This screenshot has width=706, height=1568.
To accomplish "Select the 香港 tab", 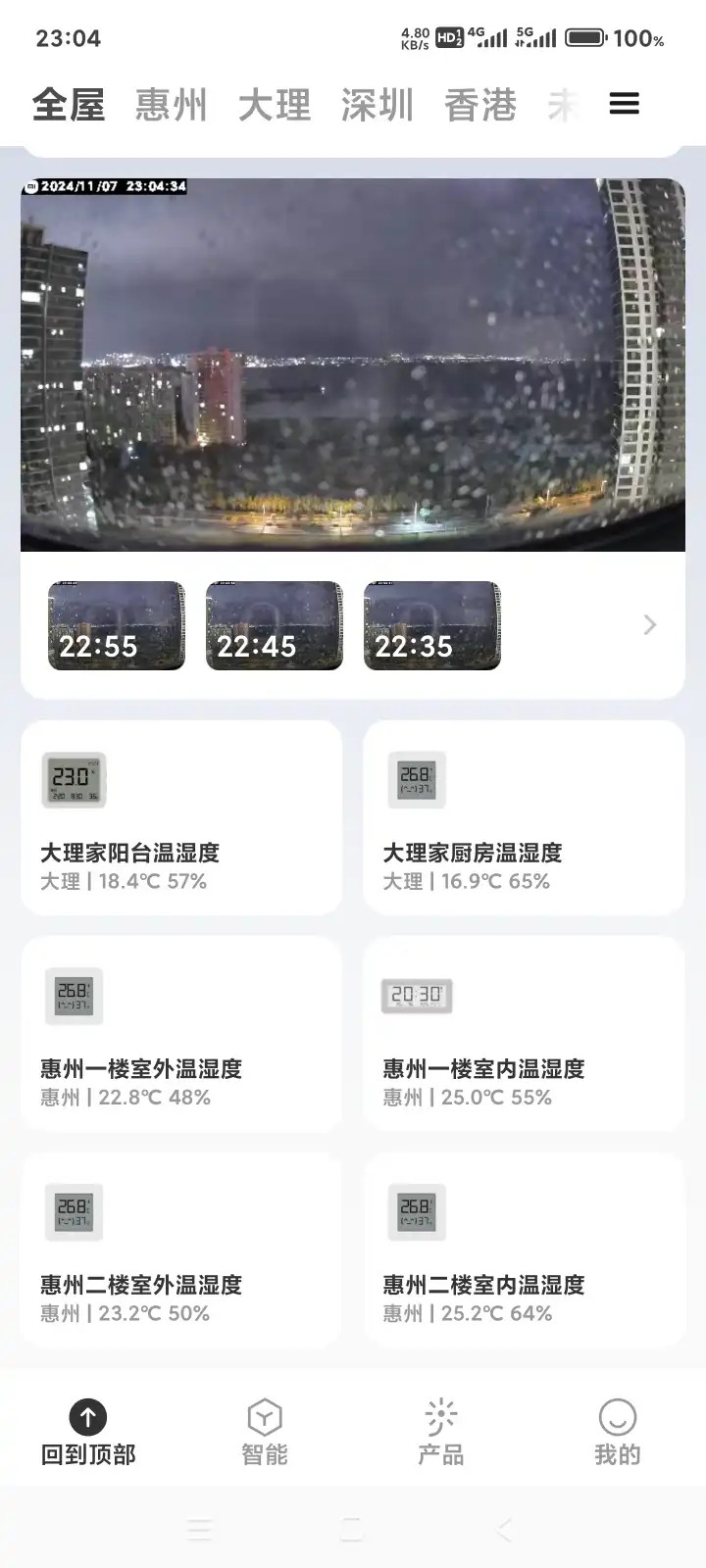I will [x=480, y=105].
